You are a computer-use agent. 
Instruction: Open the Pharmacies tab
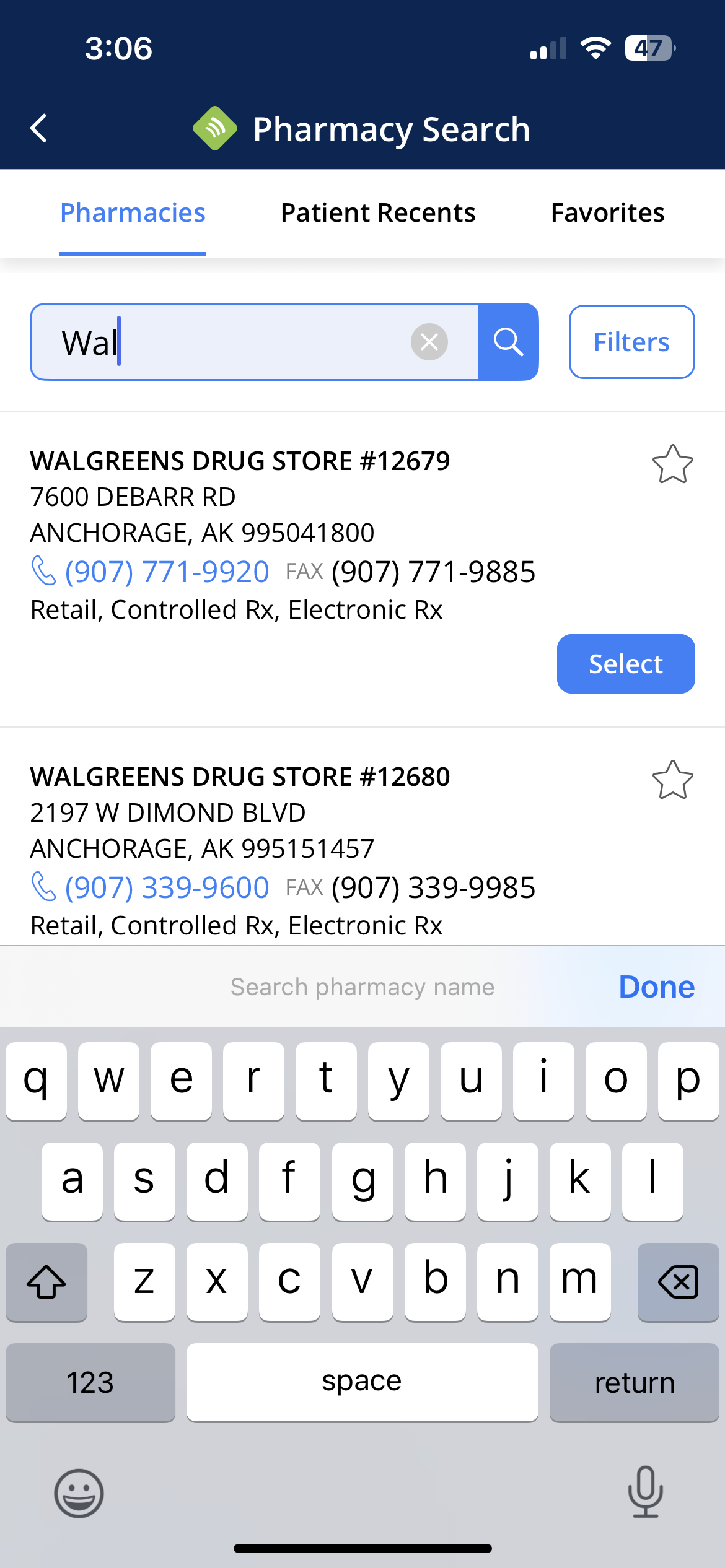(133, 213)
